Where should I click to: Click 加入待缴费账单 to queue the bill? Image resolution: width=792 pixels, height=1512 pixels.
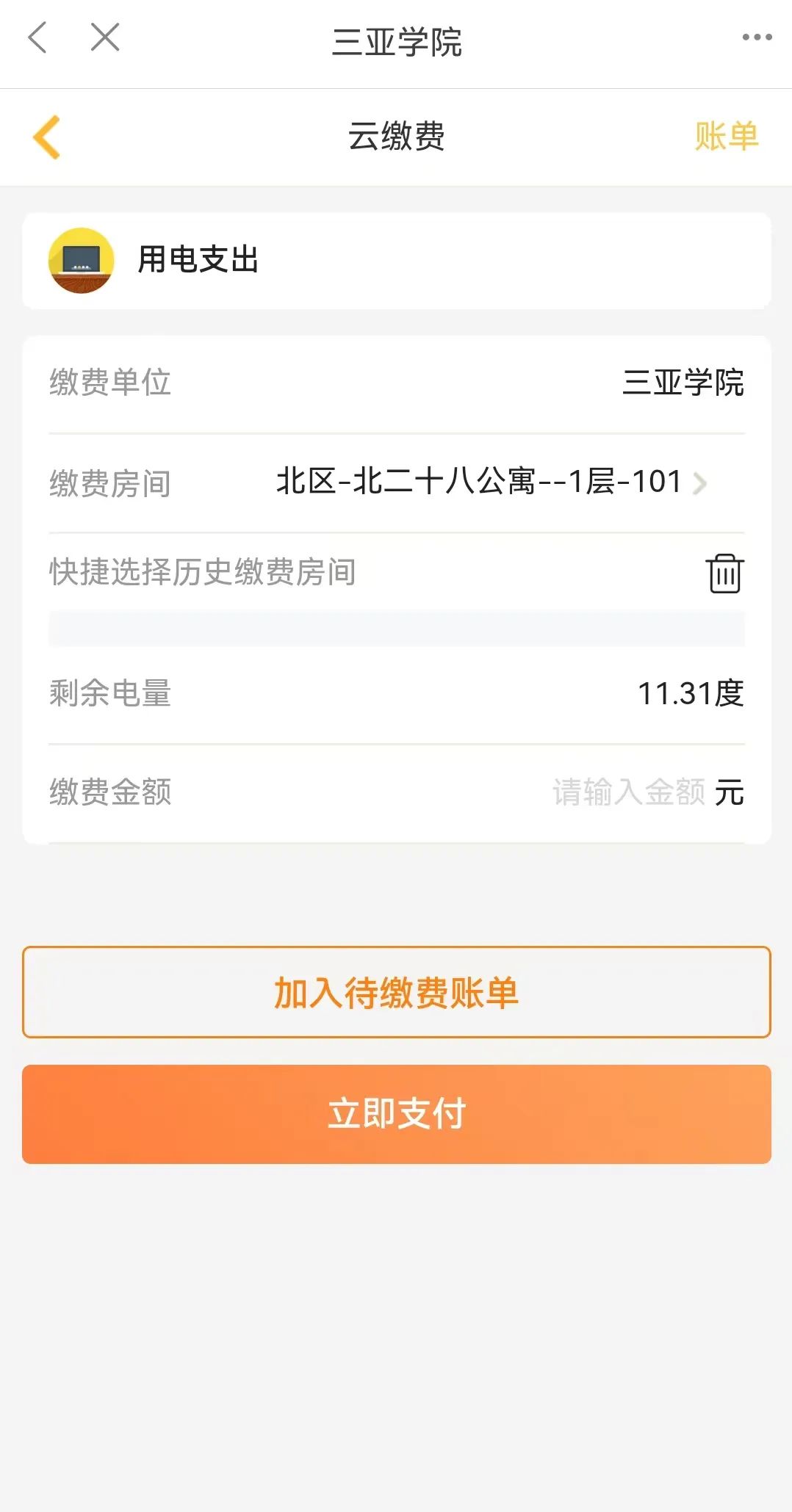click(x=396, y=993)
